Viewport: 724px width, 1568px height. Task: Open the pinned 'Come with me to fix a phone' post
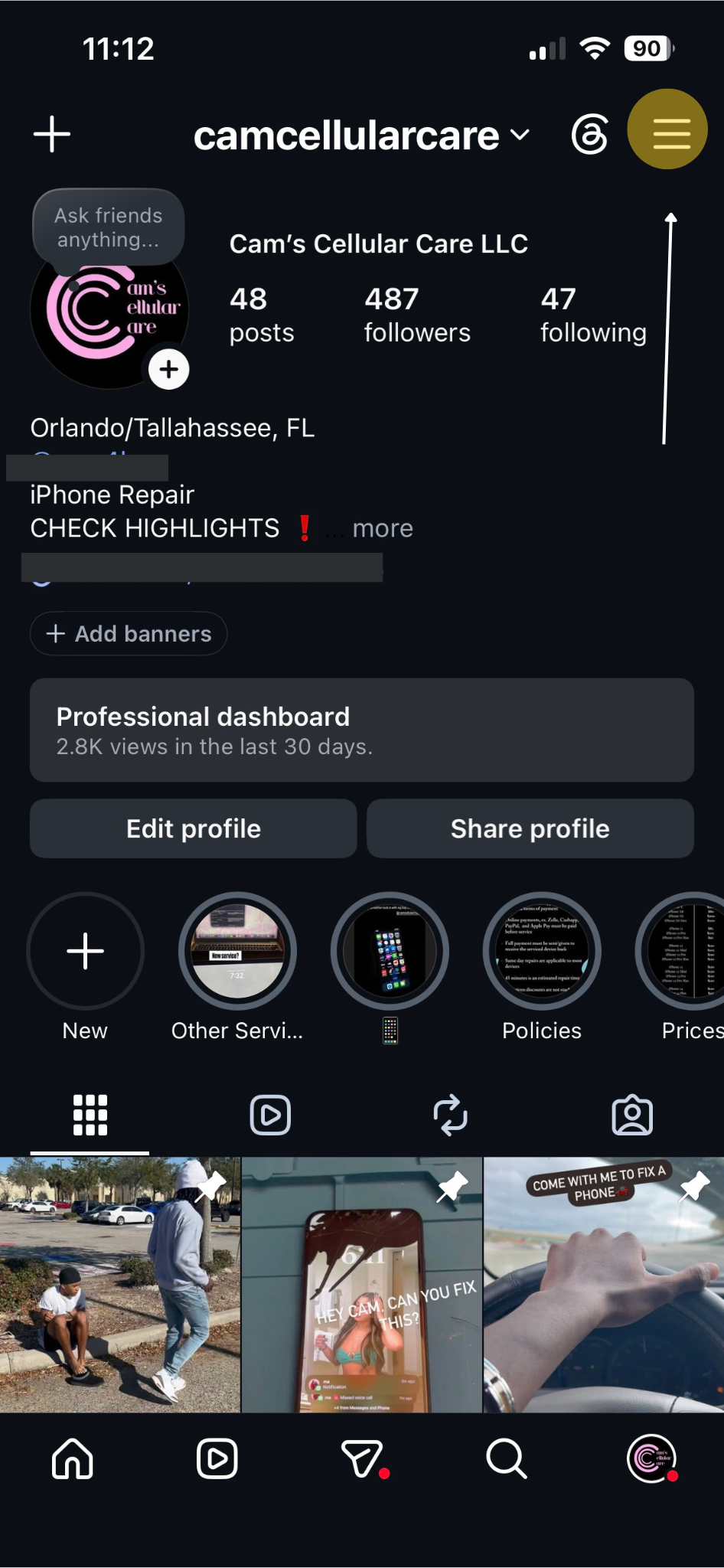[604, 1284]
